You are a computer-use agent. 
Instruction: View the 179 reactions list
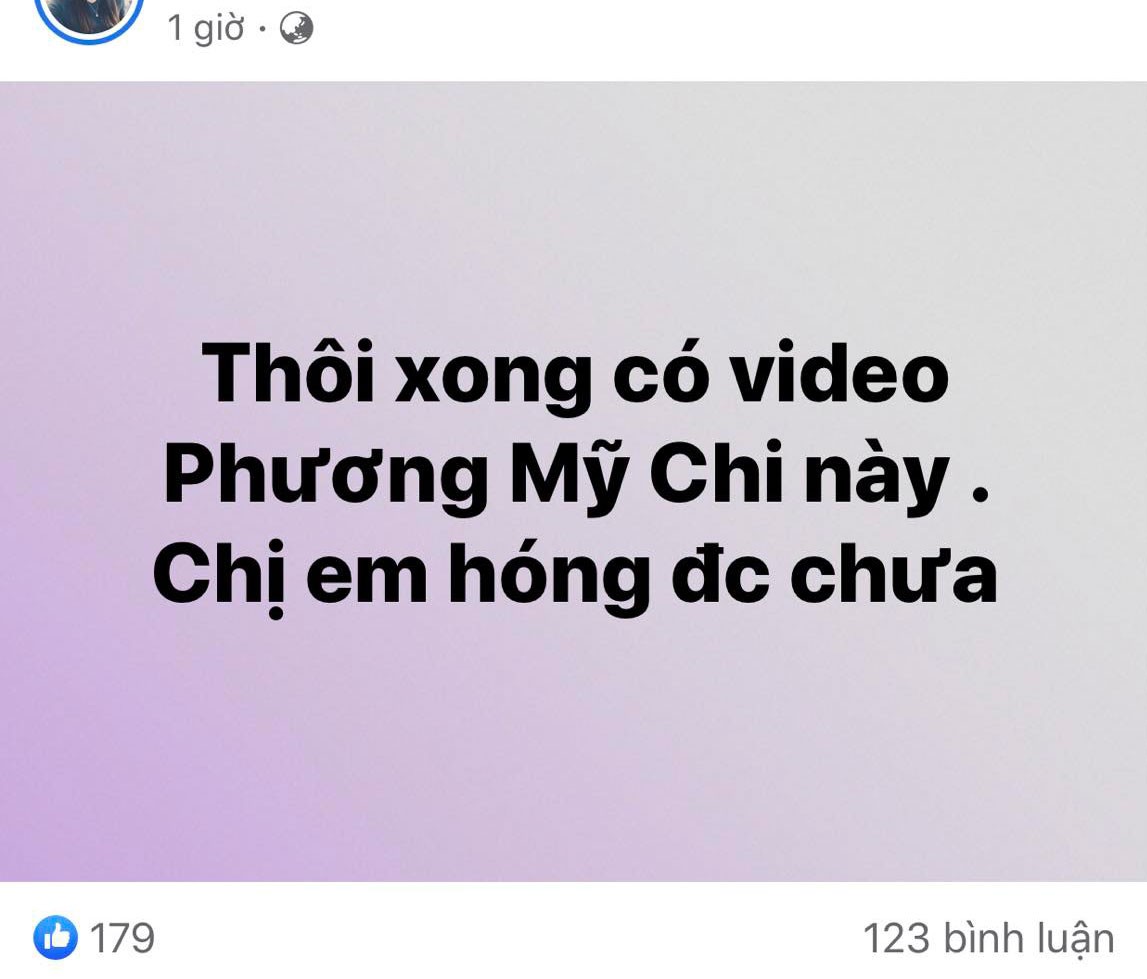[96, 938]
